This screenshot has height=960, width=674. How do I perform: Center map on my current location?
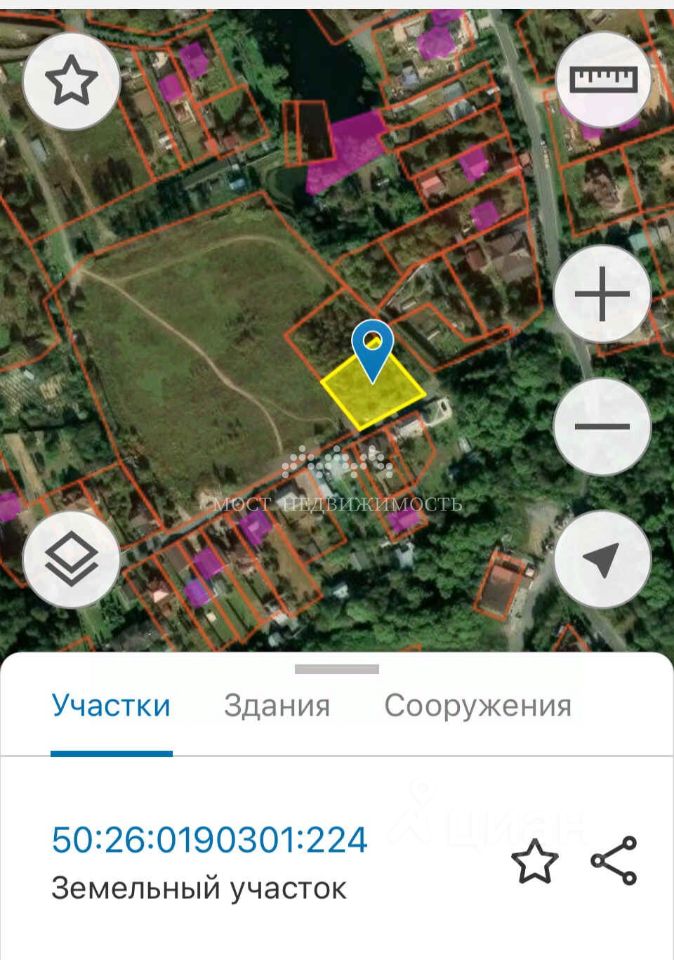coord(602,560)
